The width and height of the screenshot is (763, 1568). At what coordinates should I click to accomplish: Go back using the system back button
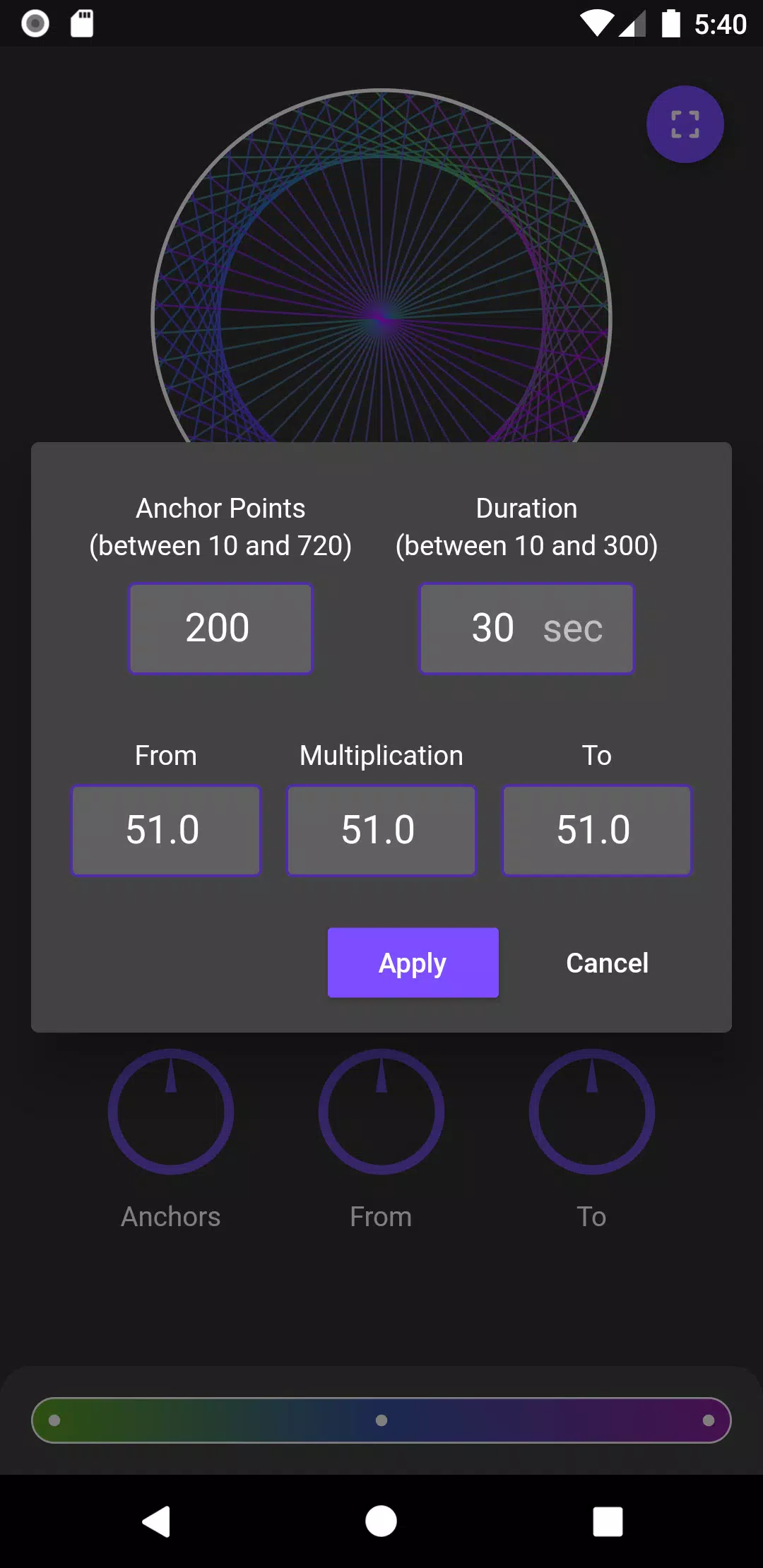click(157, 1521)
